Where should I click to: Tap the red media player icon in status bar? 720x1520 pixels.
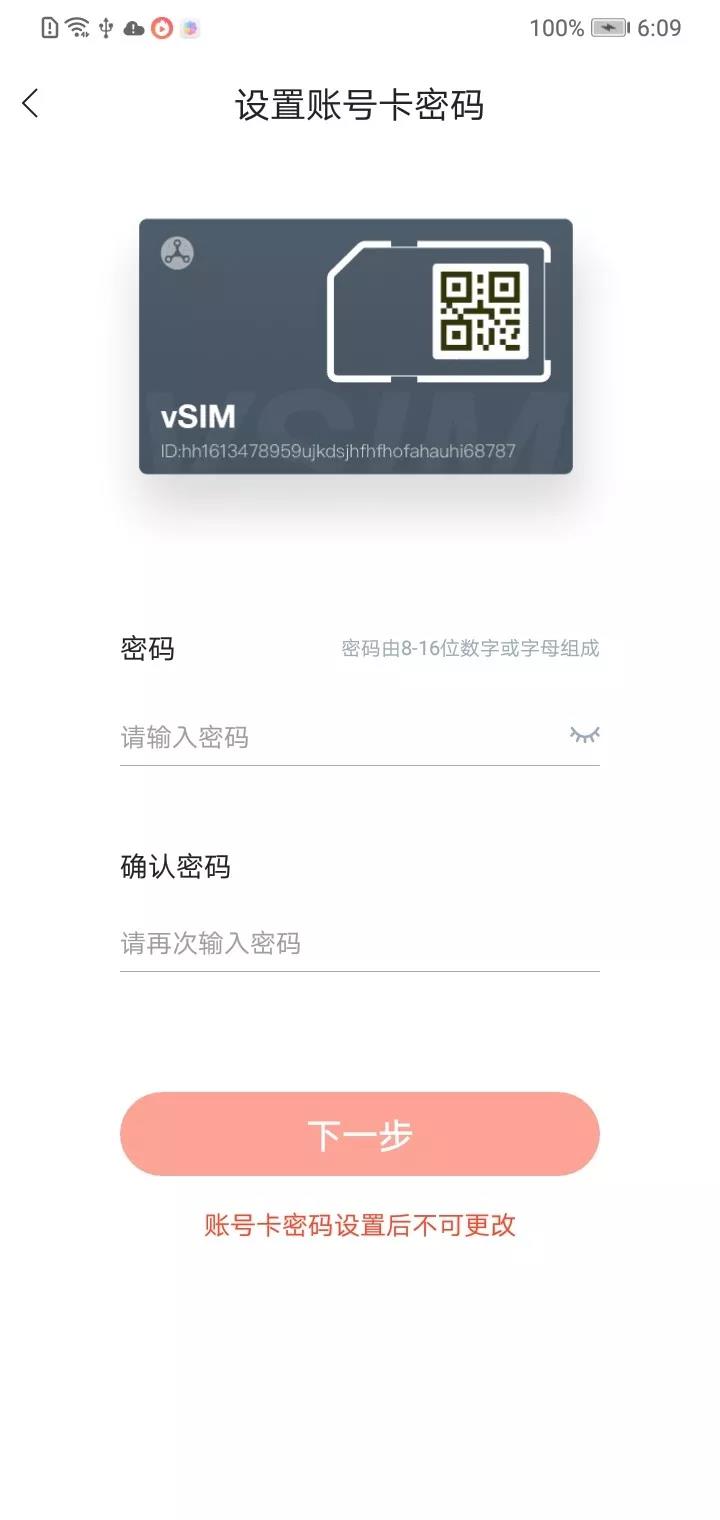tap(161, 29)
